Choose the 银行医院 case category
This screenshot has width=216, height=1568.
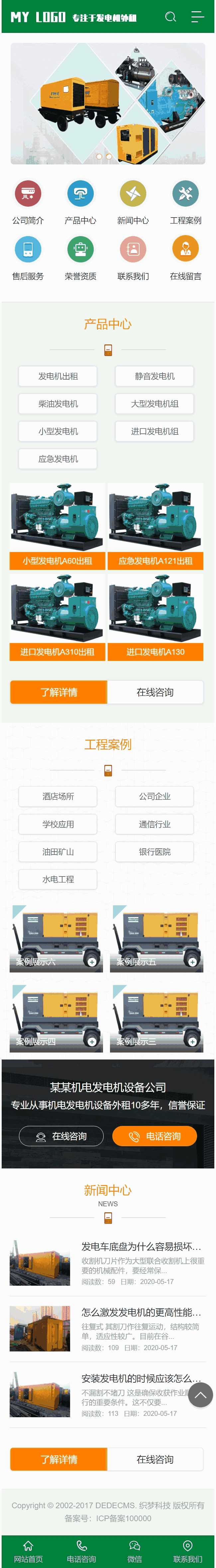(155, 851)
